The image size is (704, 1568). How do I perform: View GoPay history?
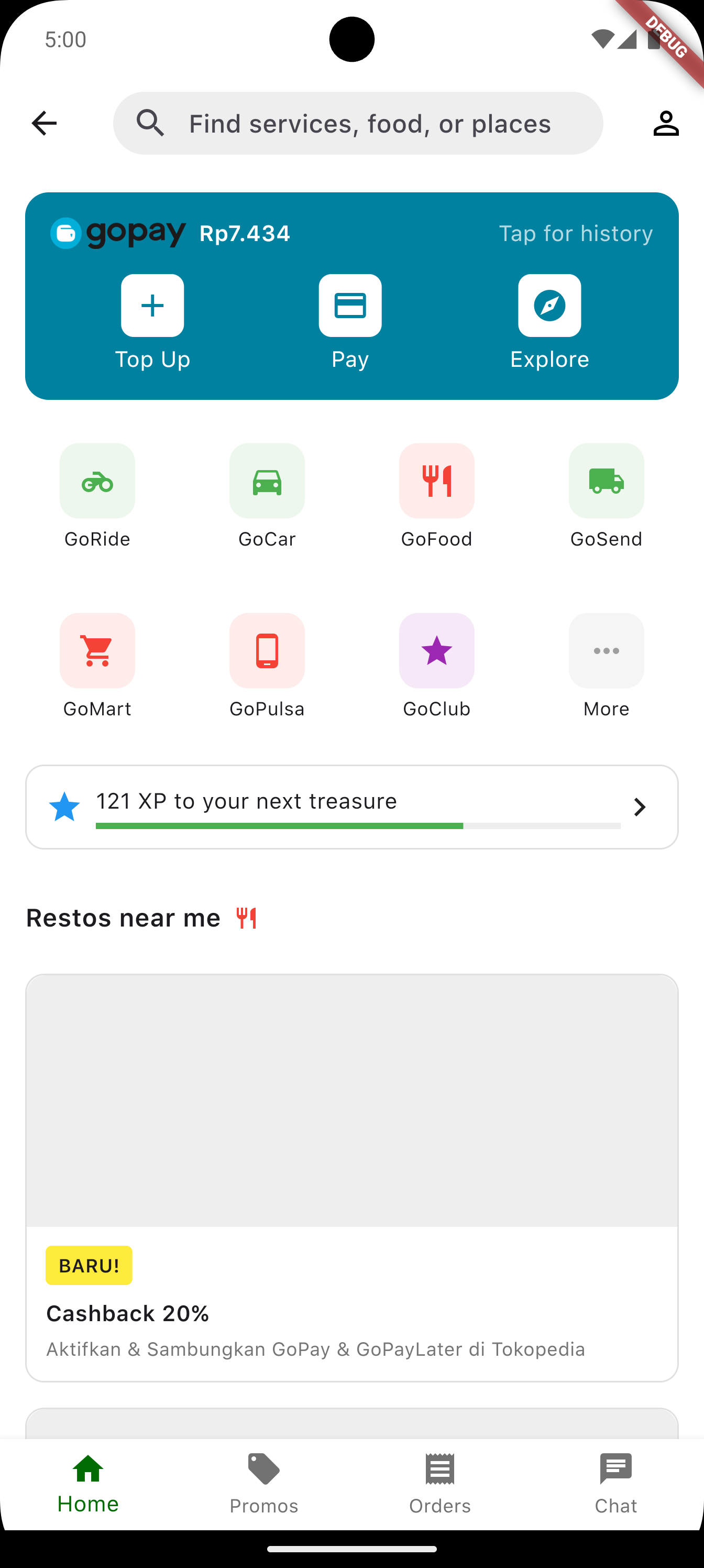click(575, 234)
